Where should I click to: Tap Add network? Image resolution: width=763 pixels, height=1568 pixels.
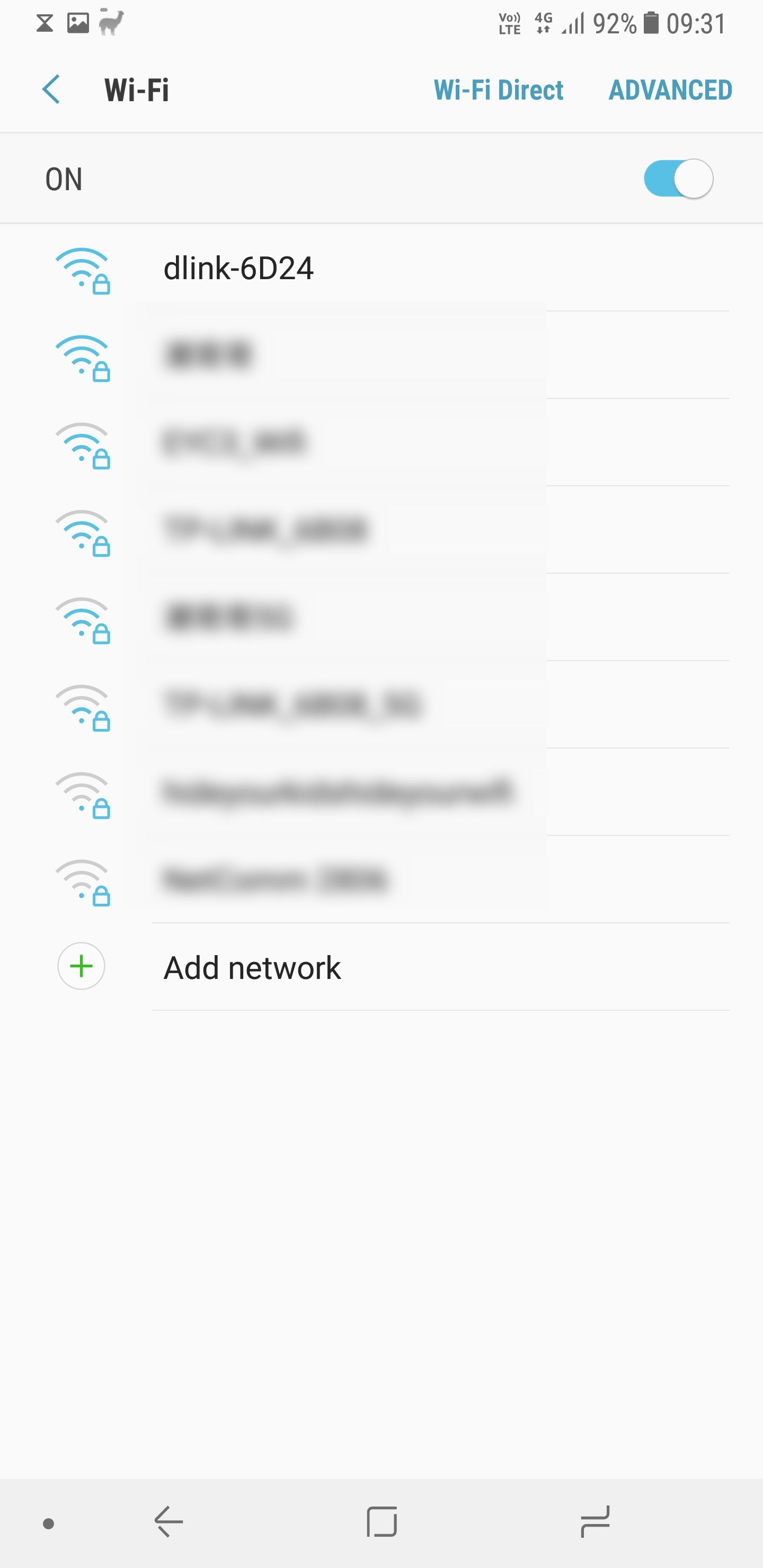pos(381,967)
